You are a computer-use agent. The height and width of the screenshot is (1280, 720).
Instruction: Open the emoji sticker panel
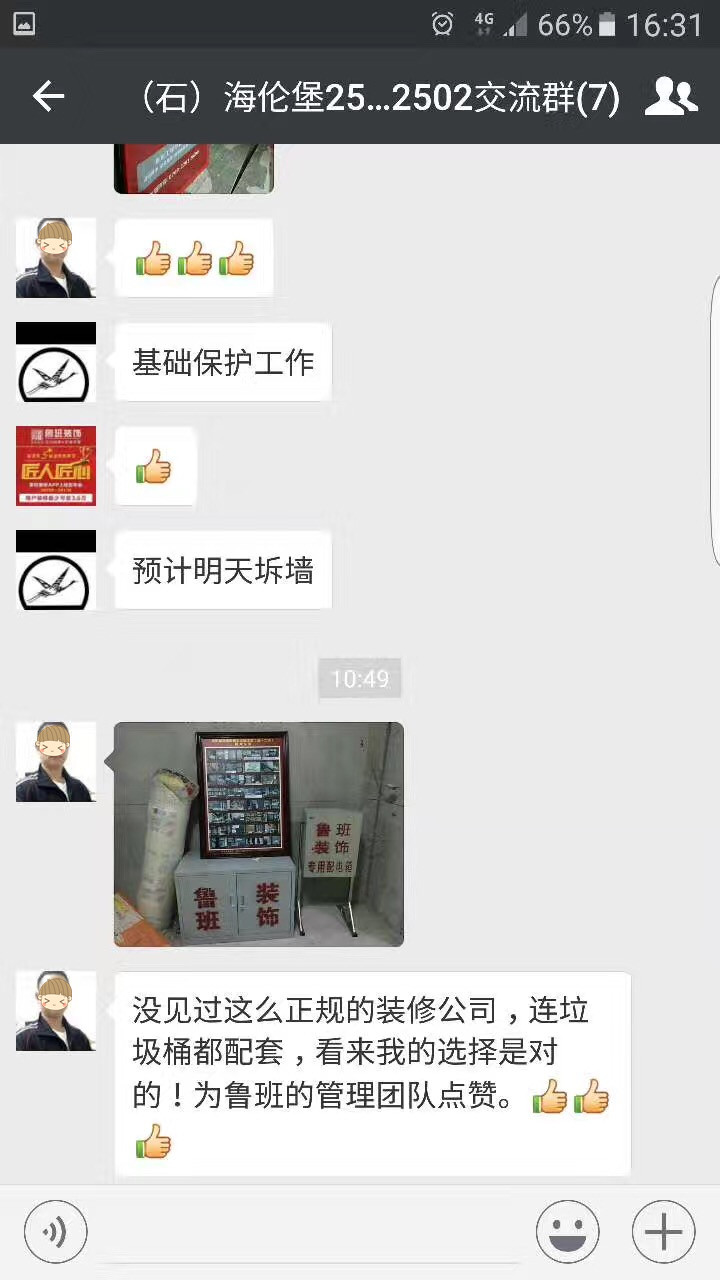tap(567, 1231)
